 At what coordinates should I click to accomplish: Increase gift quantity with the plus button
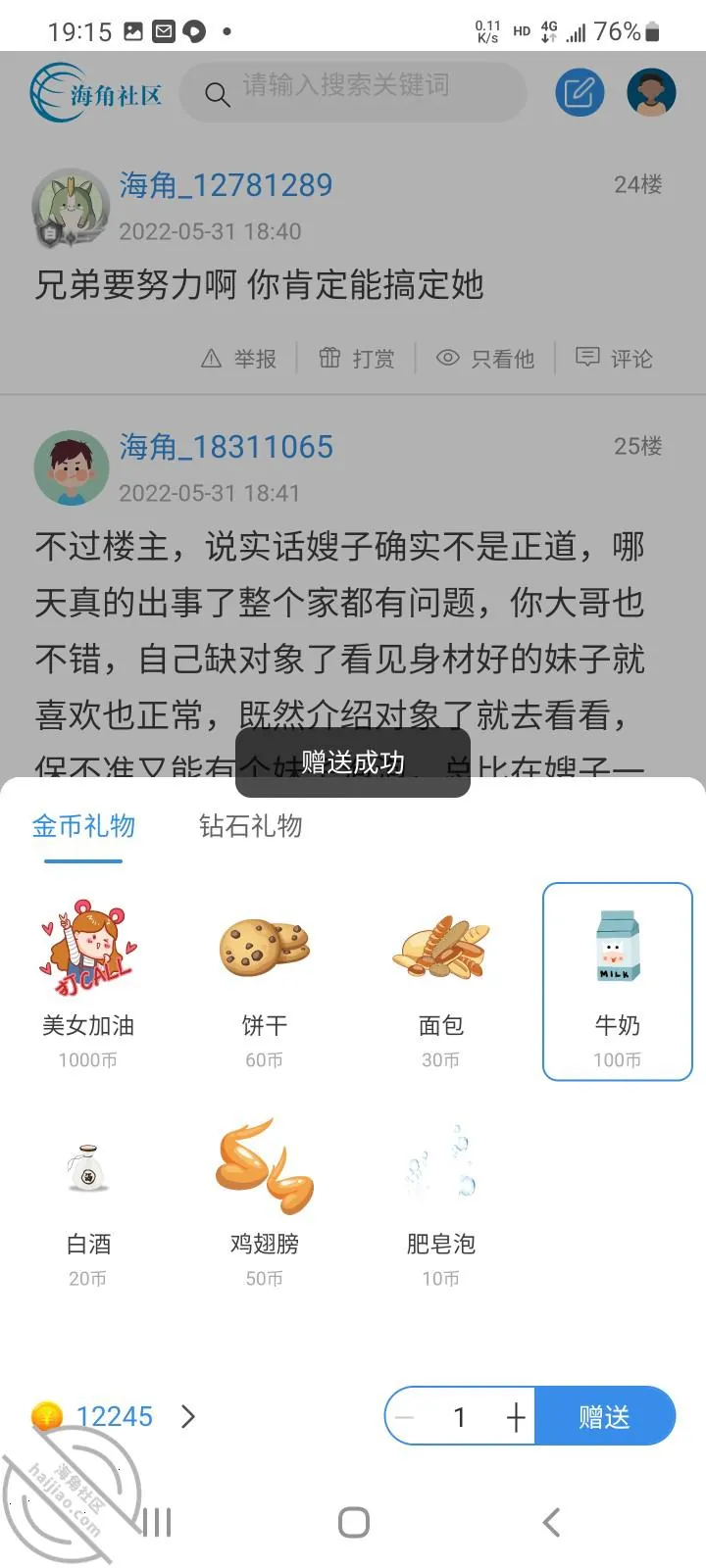(516, 1417)
